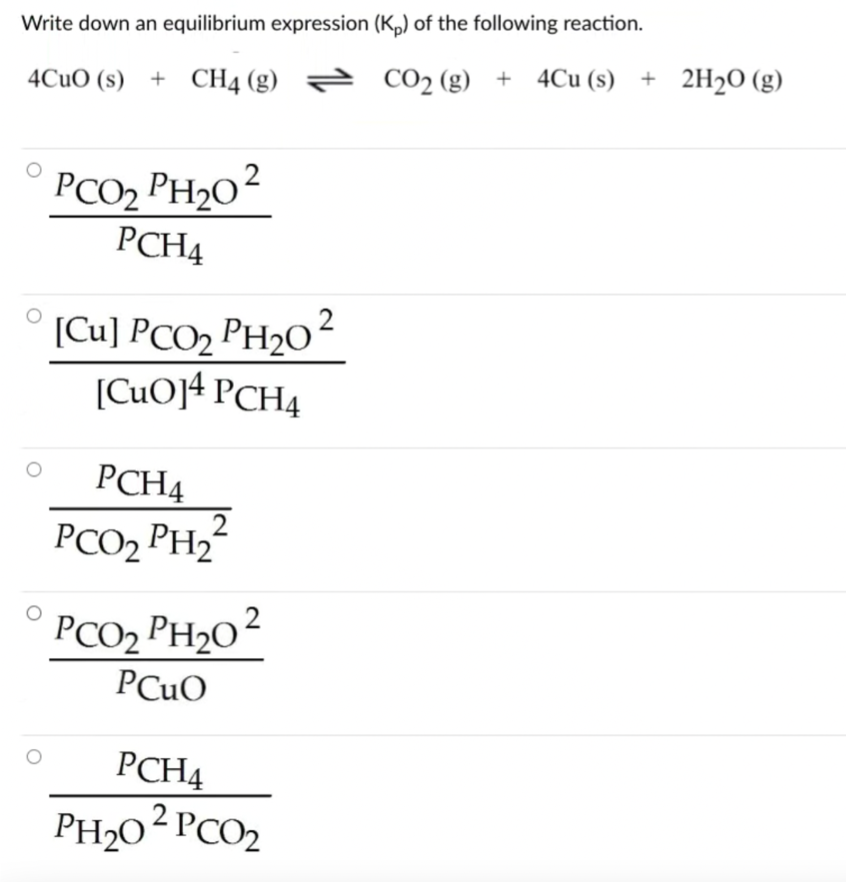846x882 pixels.
Task: Choose the option containing [Cu] and [CuO]⁴
Action: tap(34, 316)
